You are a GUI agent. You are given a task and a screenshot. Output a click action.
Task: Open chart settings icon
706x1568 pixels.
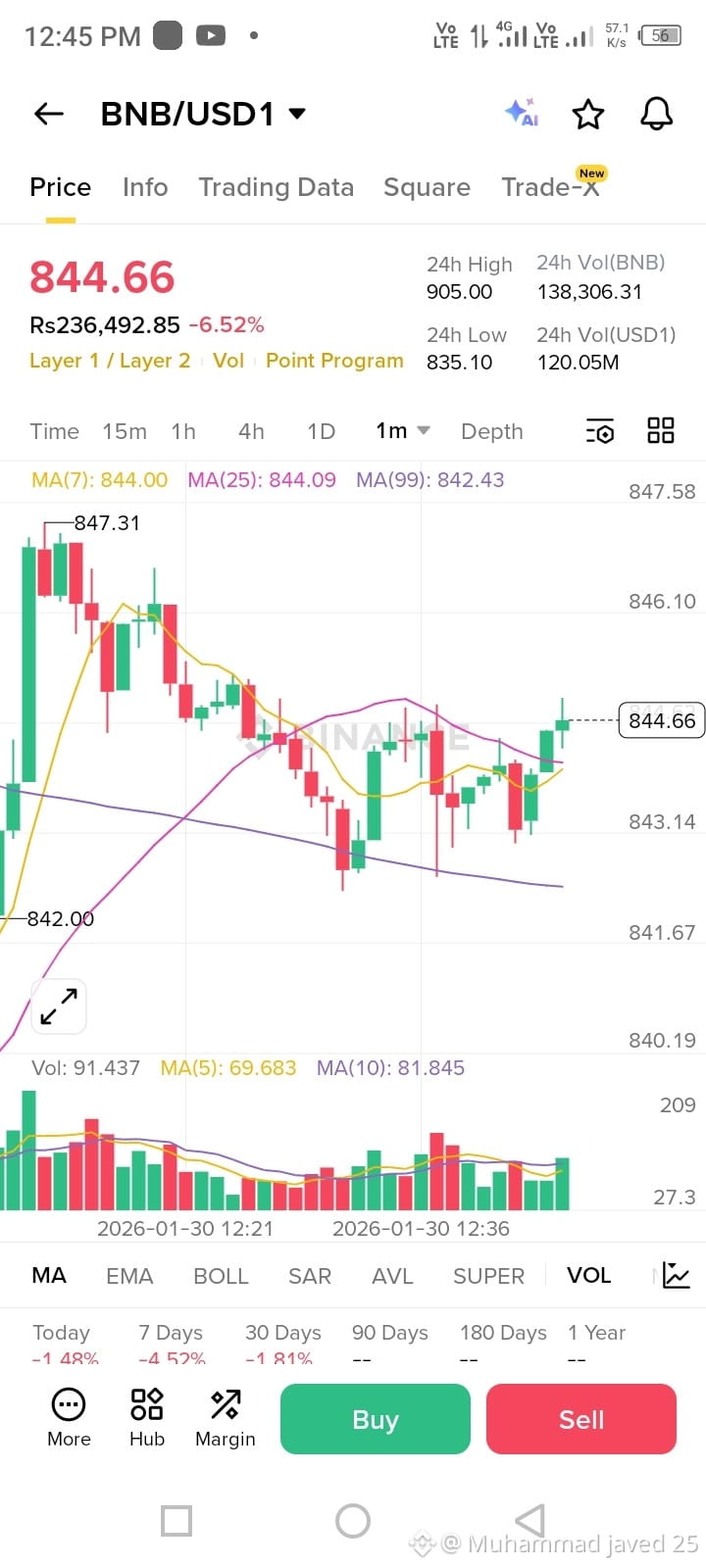coord(599,431)
